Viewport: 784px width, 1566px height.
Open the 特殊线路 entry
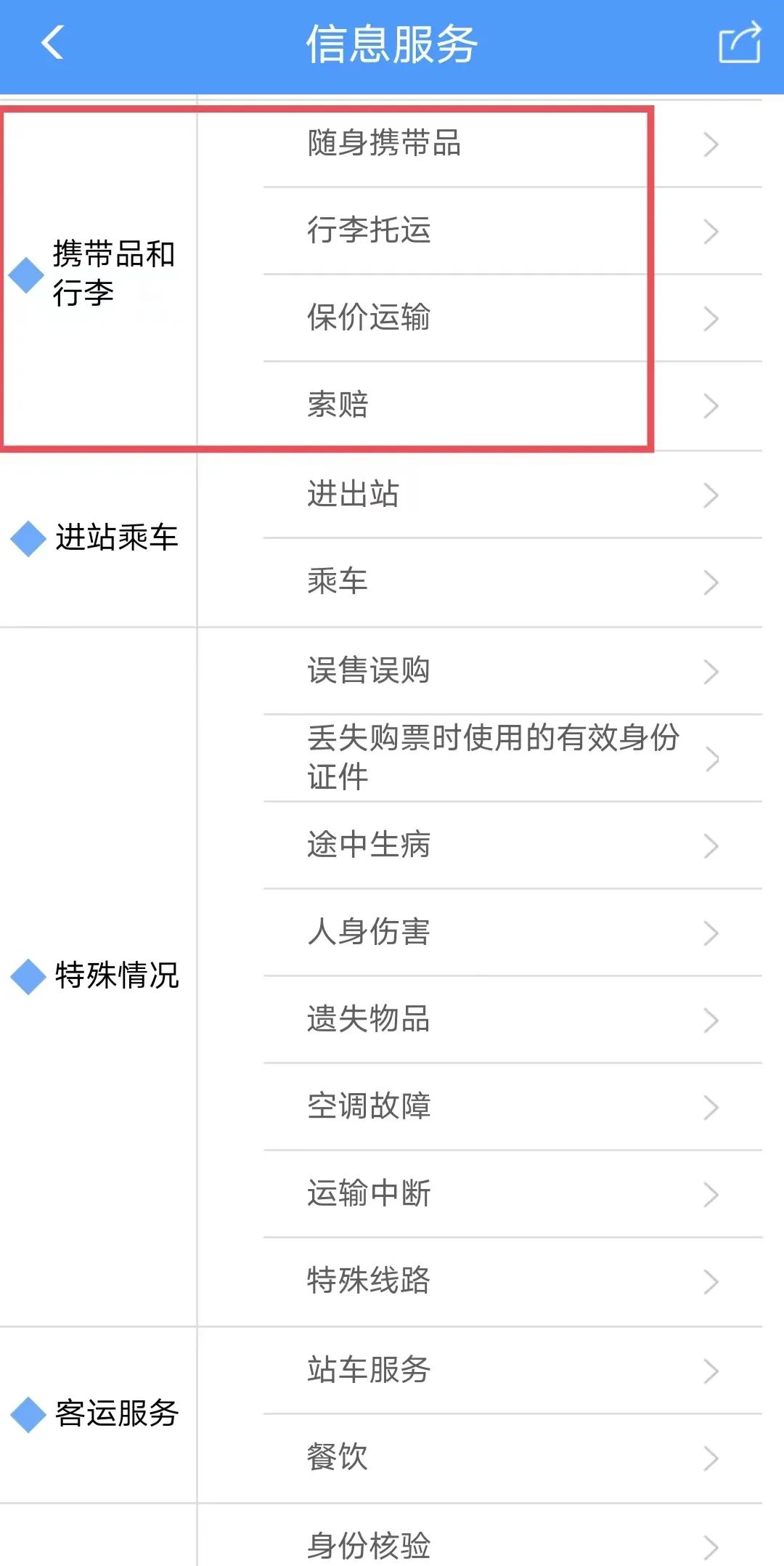click(513, 1281)
